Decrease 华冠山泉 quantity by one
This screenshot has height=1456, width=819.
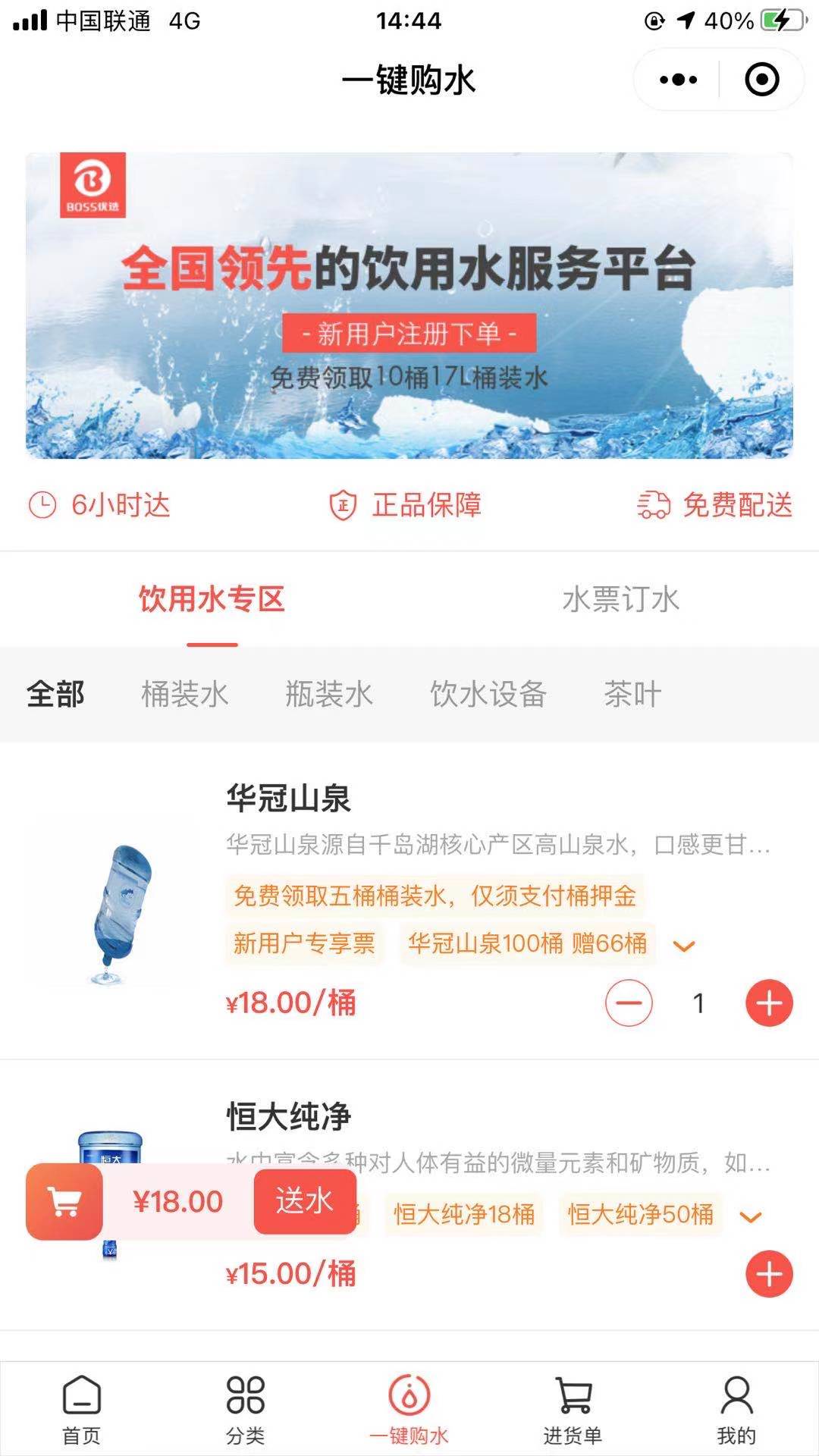coord(629,1003)
